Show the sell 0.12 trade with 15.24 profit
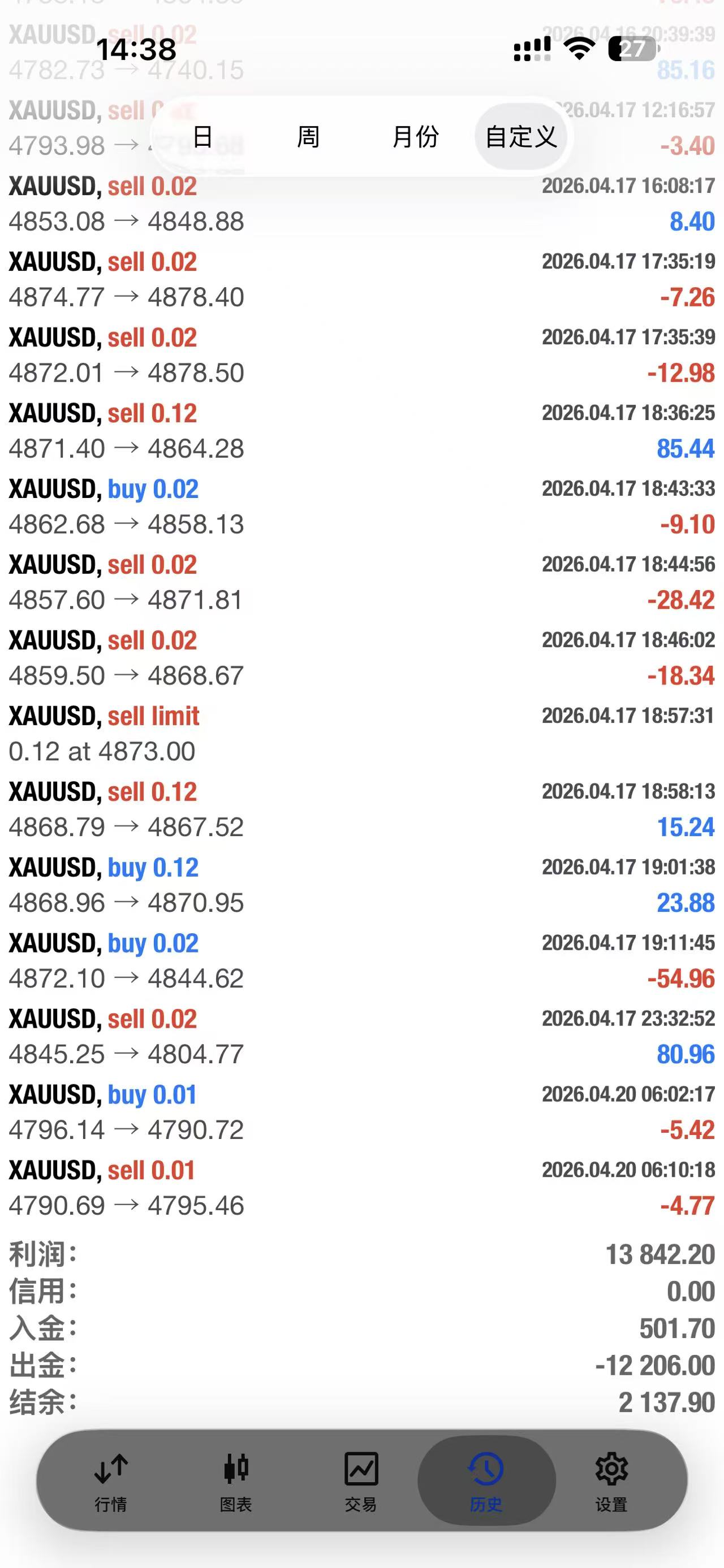 [x=361, y=809]
